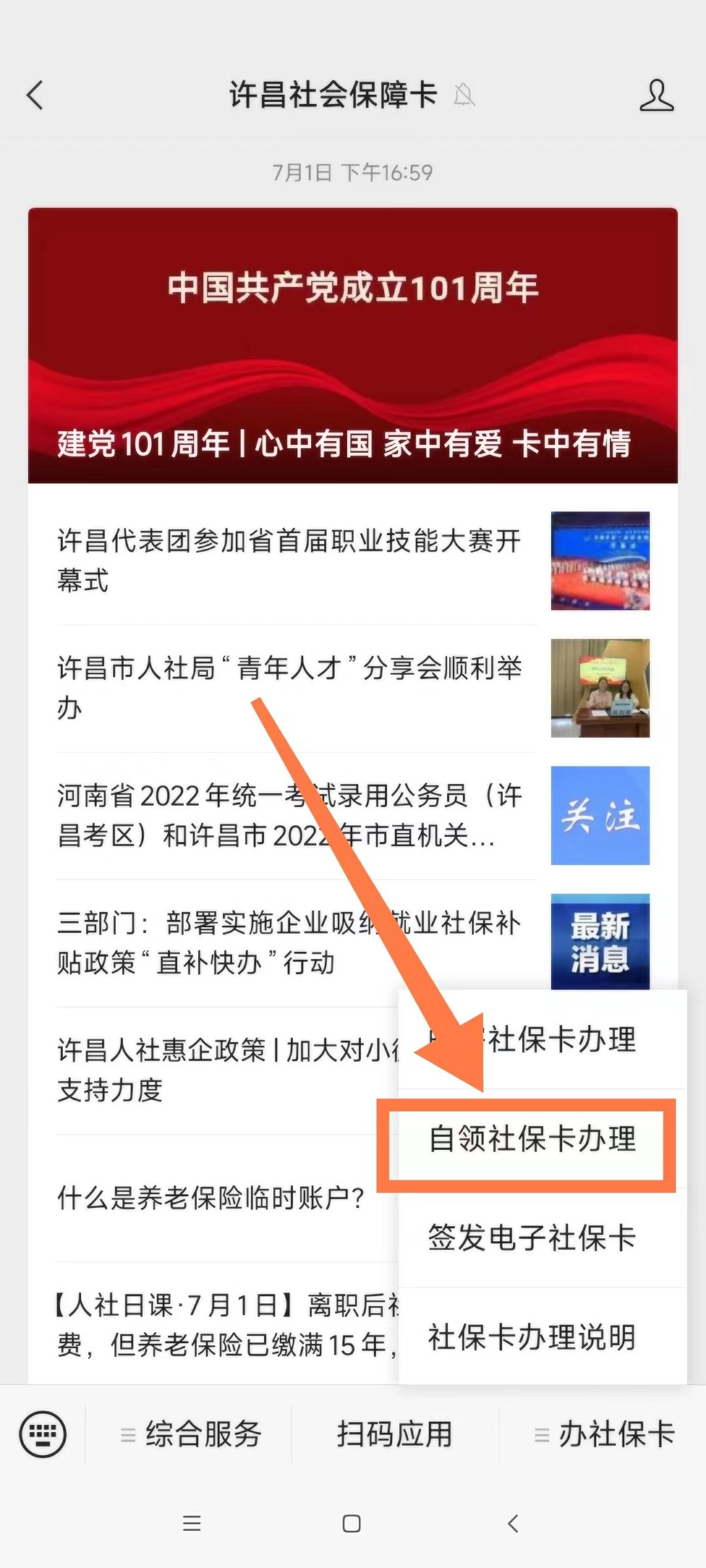Select 签发电子社保卡 from the popup menu
This screenshot has height=1568, width=706.
[x=531, y=1238]
